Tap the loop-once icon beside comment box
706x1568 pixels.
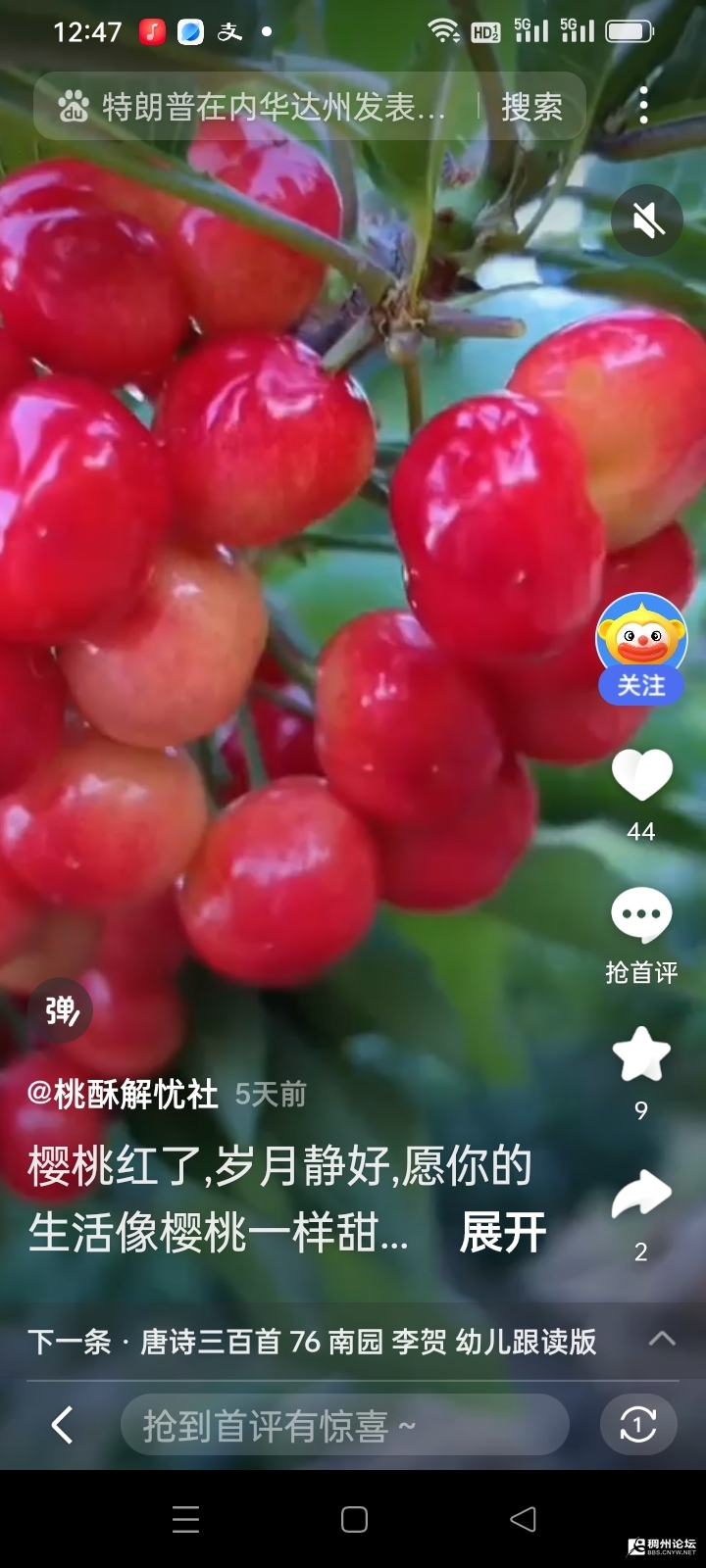[x=638, y=1425]
